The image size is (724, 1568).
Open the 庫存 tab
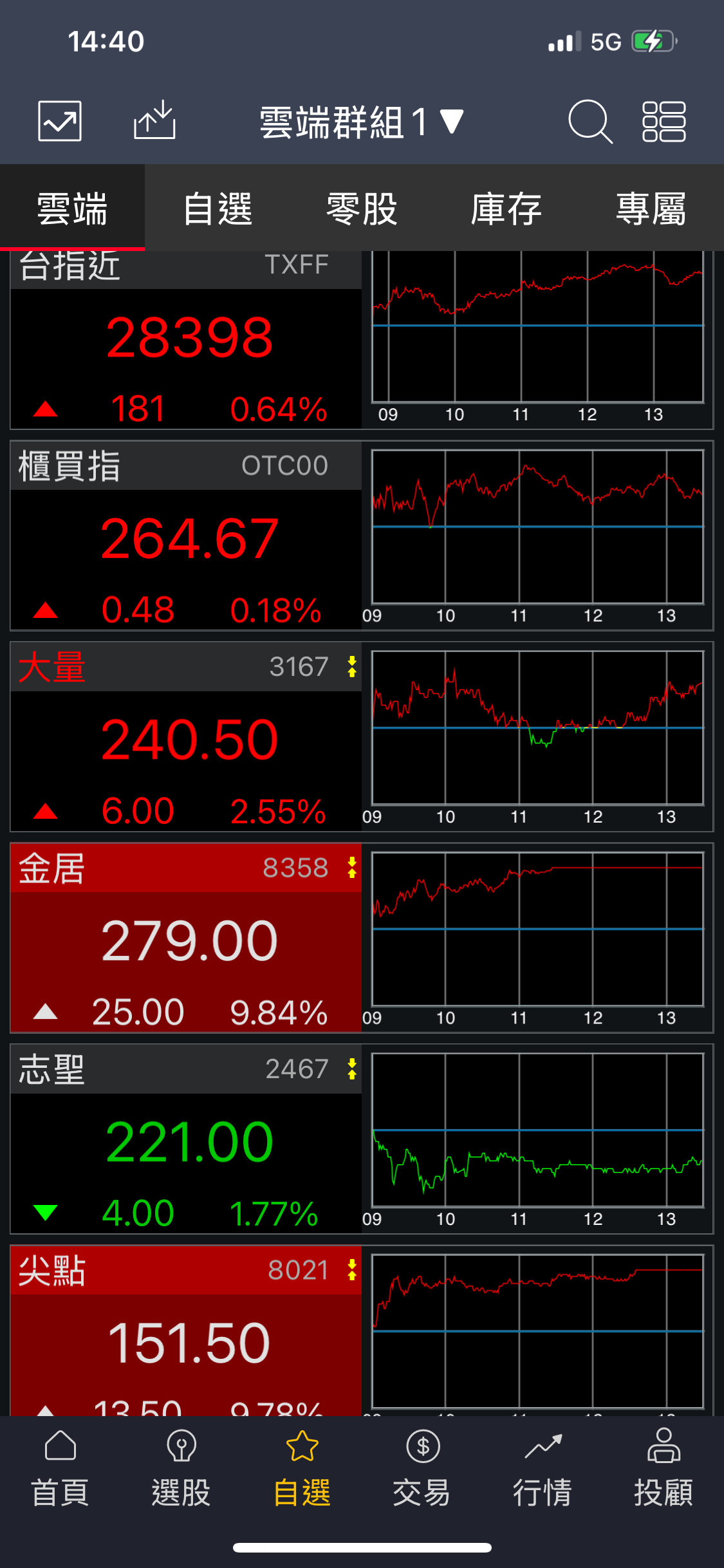pos(506,209)
